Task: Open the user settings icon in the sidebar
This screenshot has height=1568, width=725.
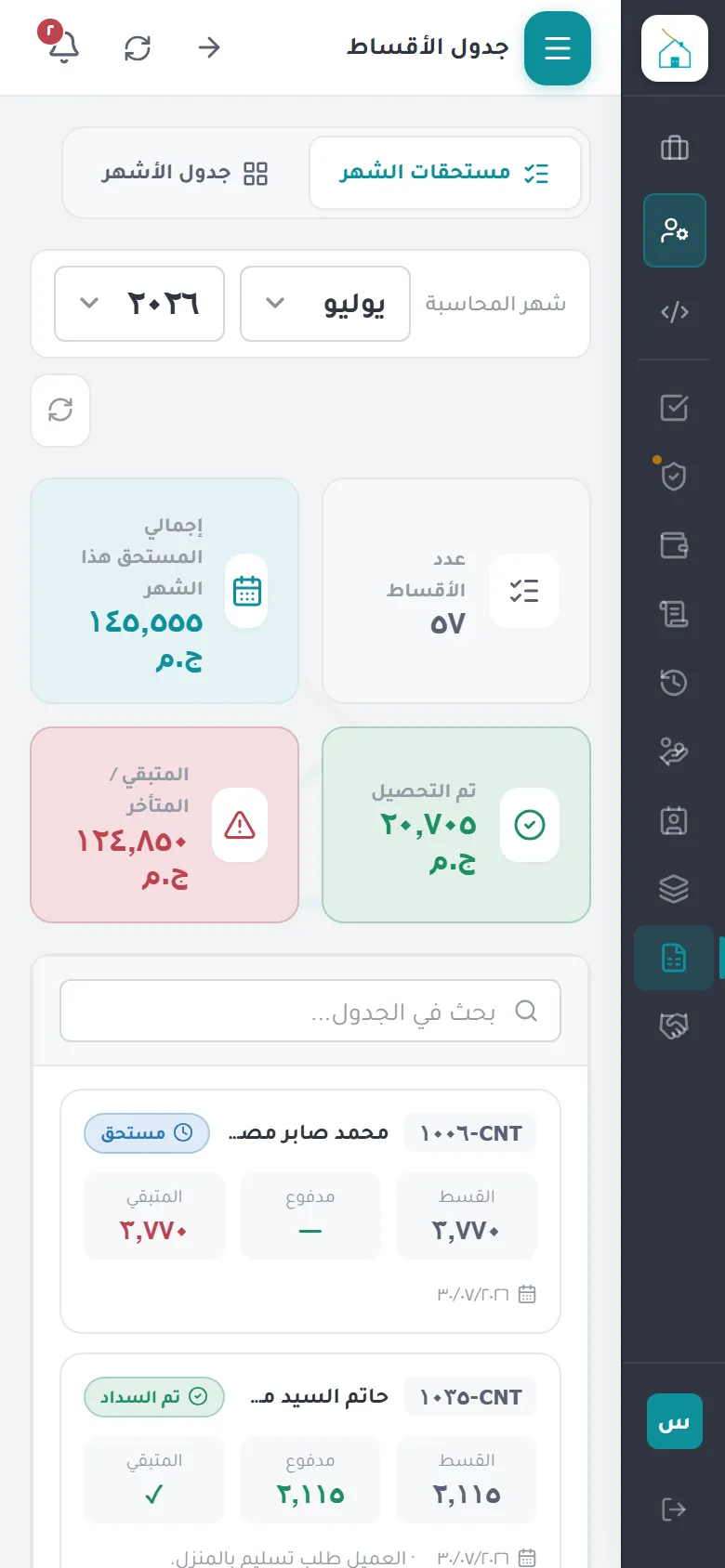Action: point(675,230)
